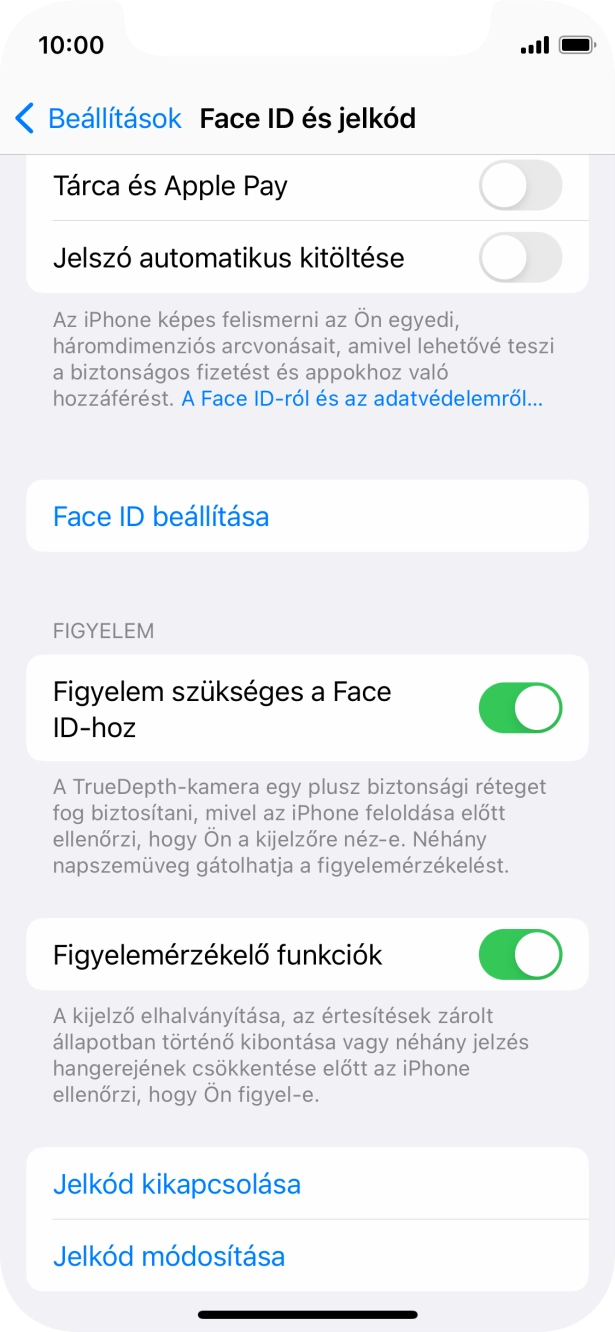The image size is (615, 1332).
Task: Choose Jelkód módosítása
Action: (169, 1256)
